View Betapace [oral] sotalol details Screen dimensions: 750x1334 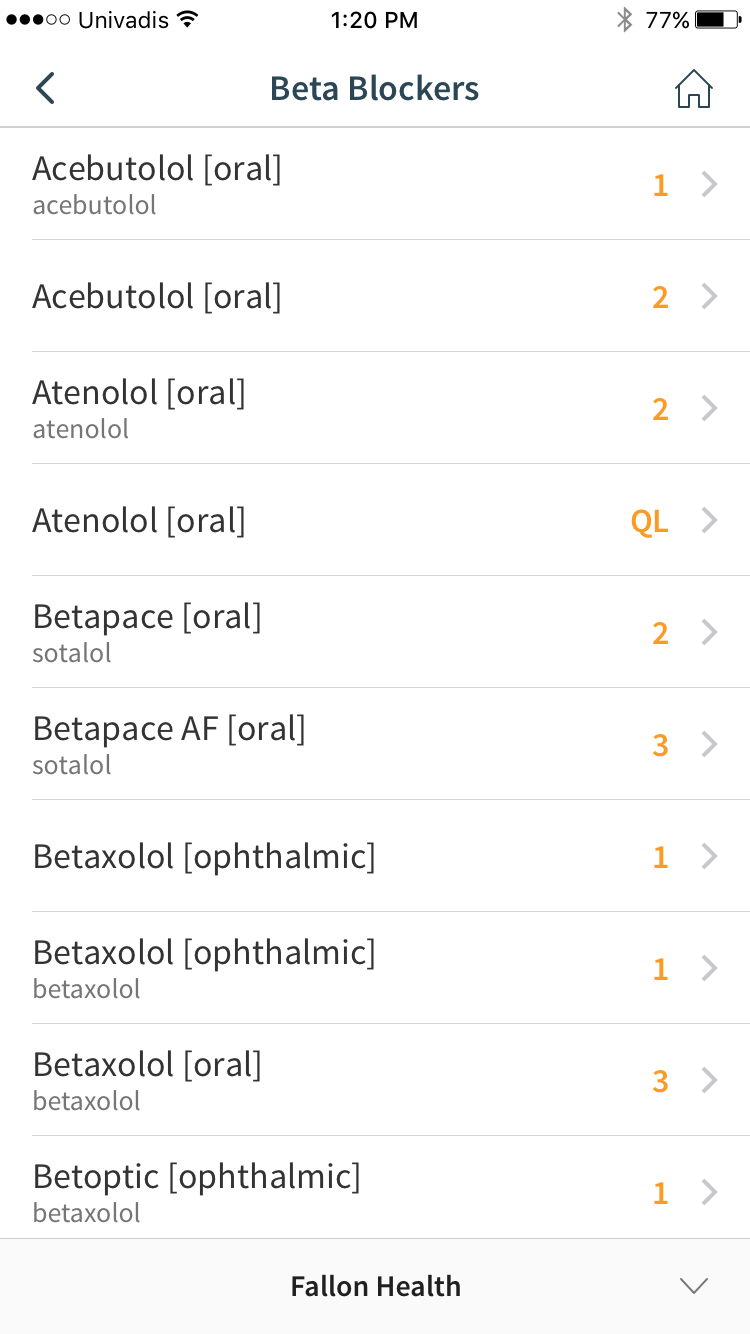pyautogui.click(x=375, y=632)
